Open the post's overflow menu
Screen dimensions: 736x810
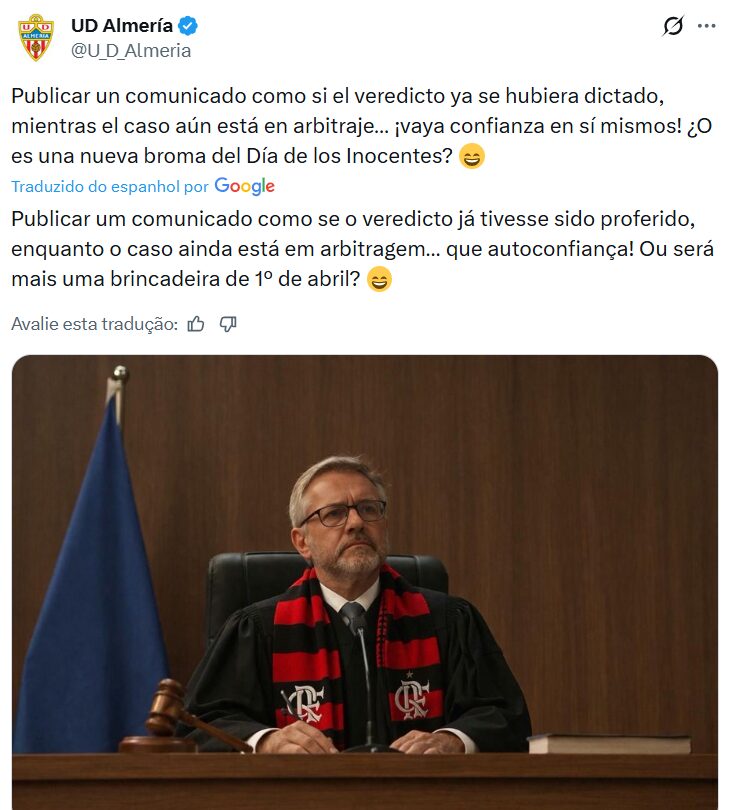(x=707, y=26)
